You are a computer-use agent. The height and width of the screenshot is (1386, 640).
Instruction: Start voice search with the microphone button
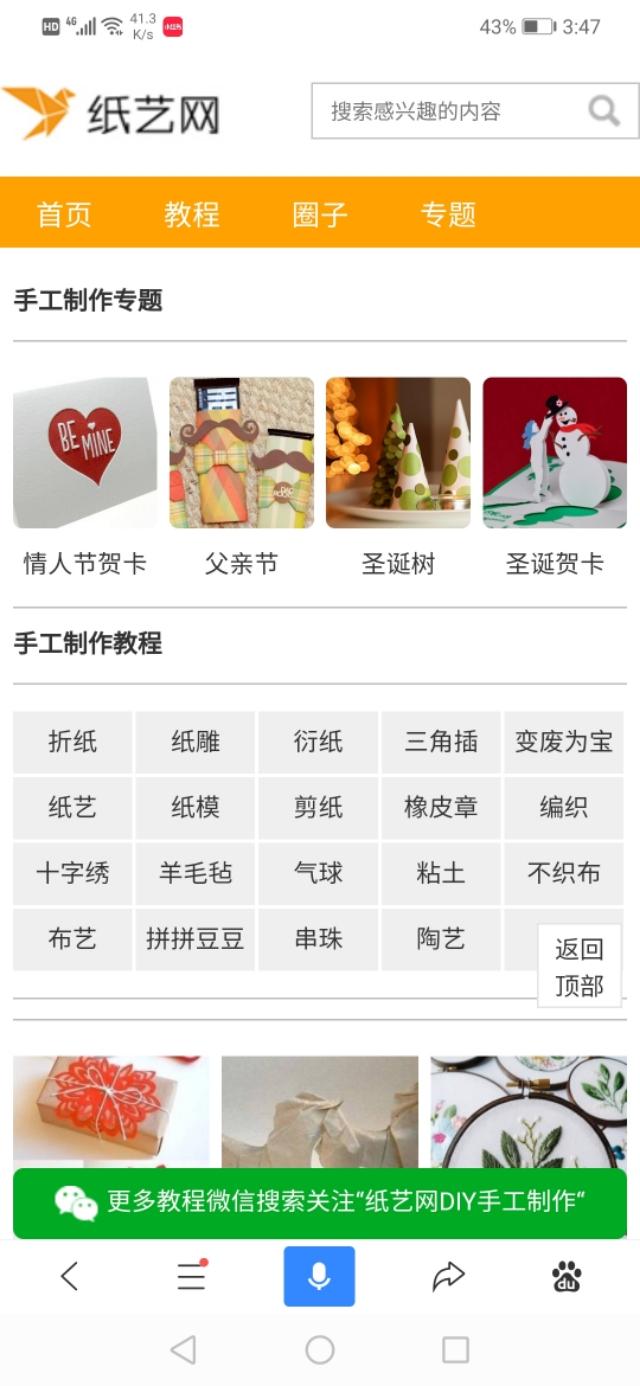[319, 1276]
